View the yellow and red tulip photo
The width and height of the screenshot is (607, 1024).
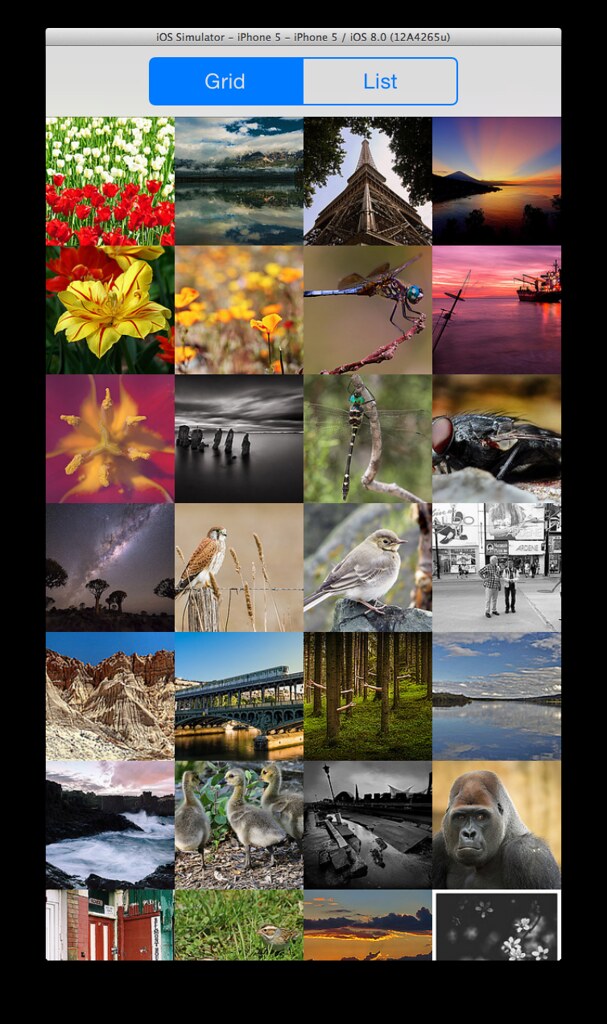coord(110,310)
